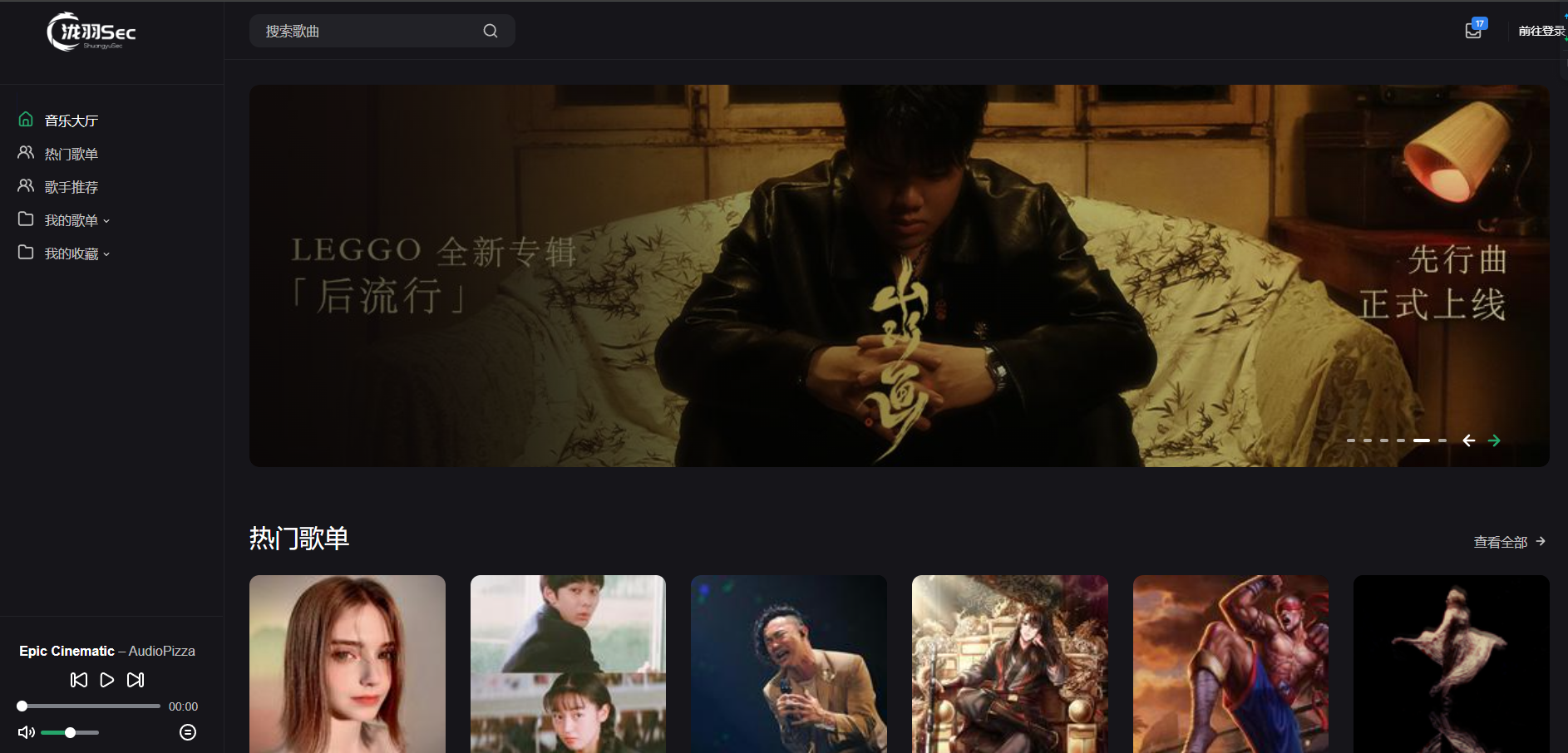Play the current track
The width and height of the screenshot is (1568, 753).
[x=107, y=680]
